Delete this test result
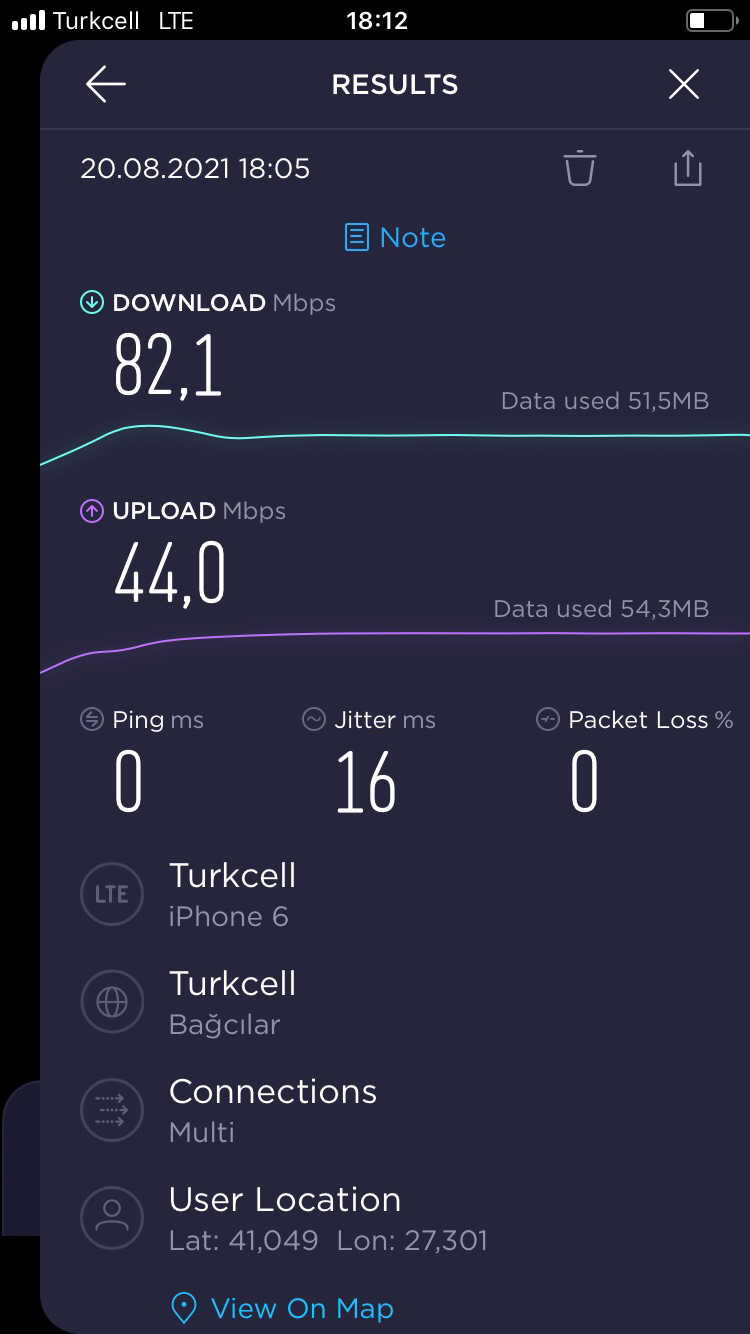This screenshot has height=1334, width=750. pos(579,168)
